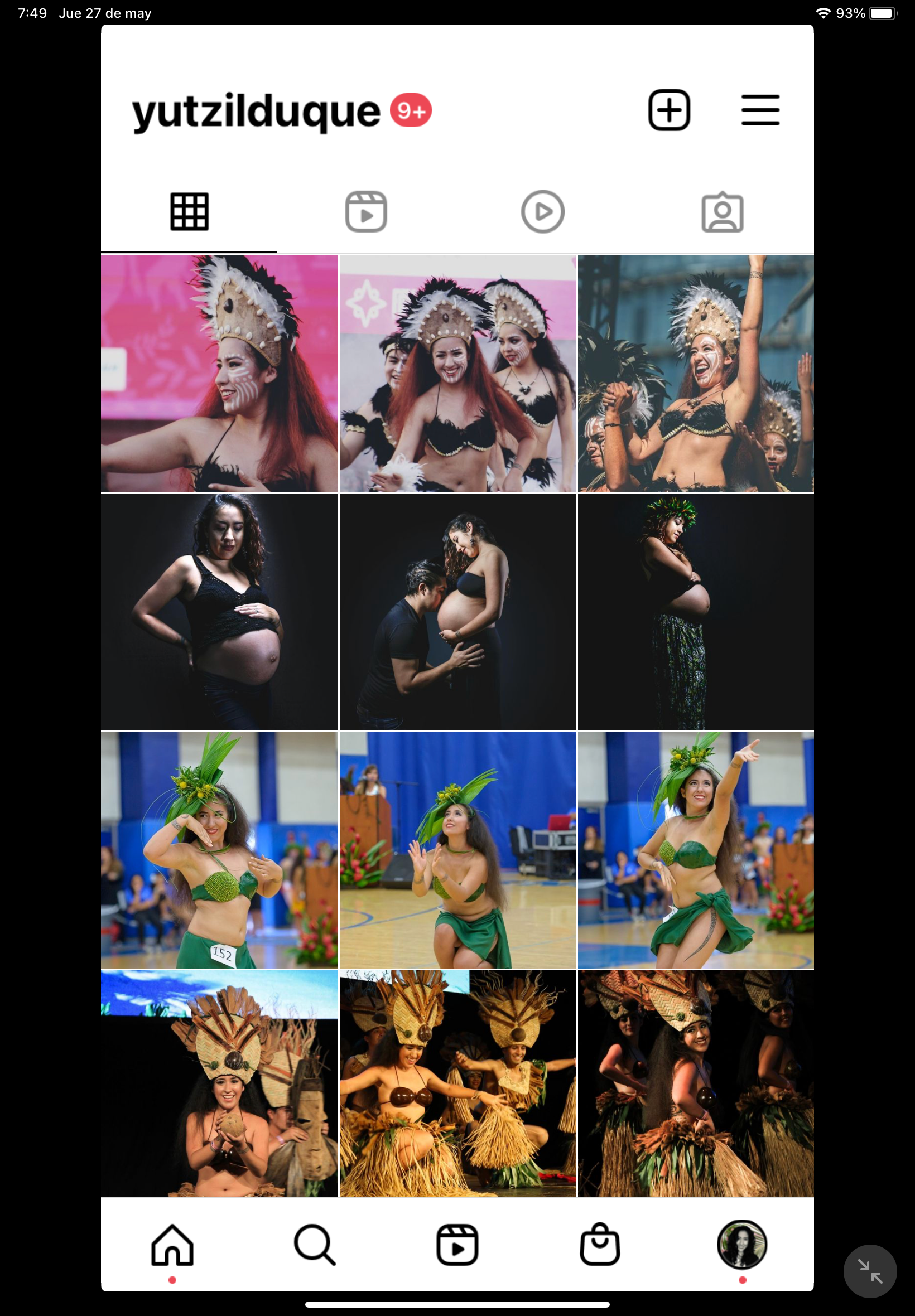The width and height of the screenshot is (915, 1316).
Task: Open the Search and explore tab
Action: point(314,1245)
